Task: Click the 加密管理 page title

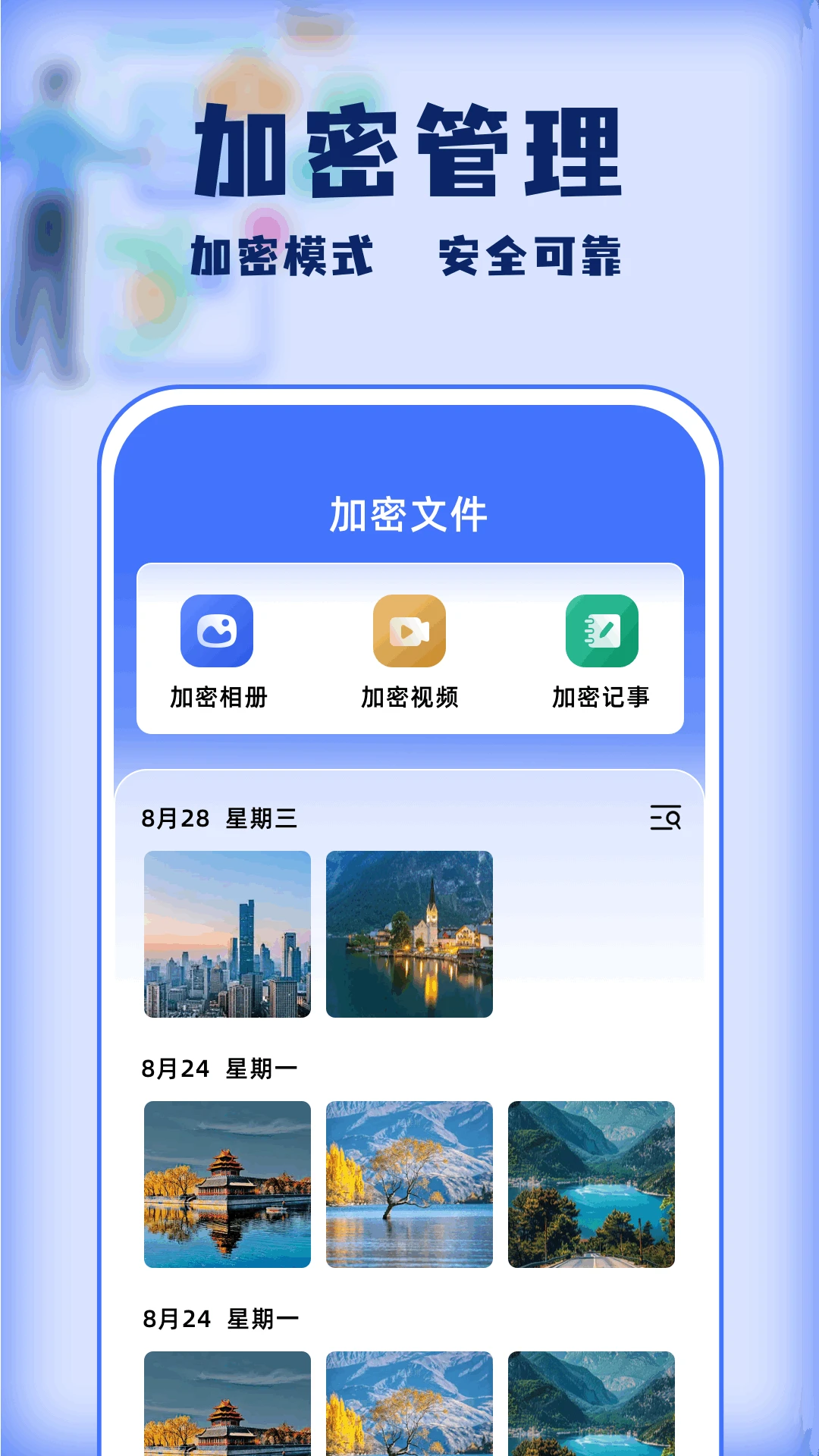Action: tap(409, 152)
